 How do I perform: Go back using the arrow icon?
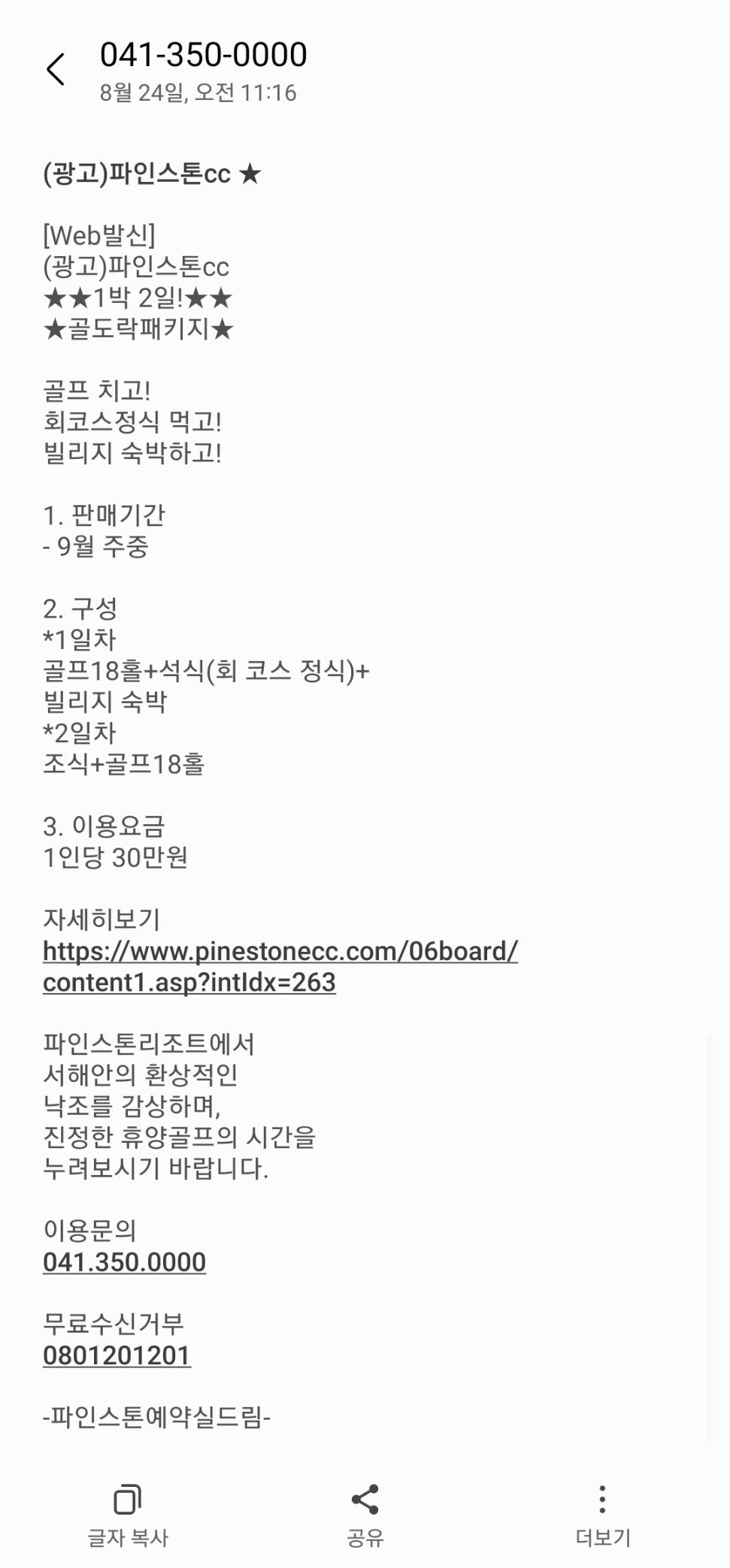[56, 70]
